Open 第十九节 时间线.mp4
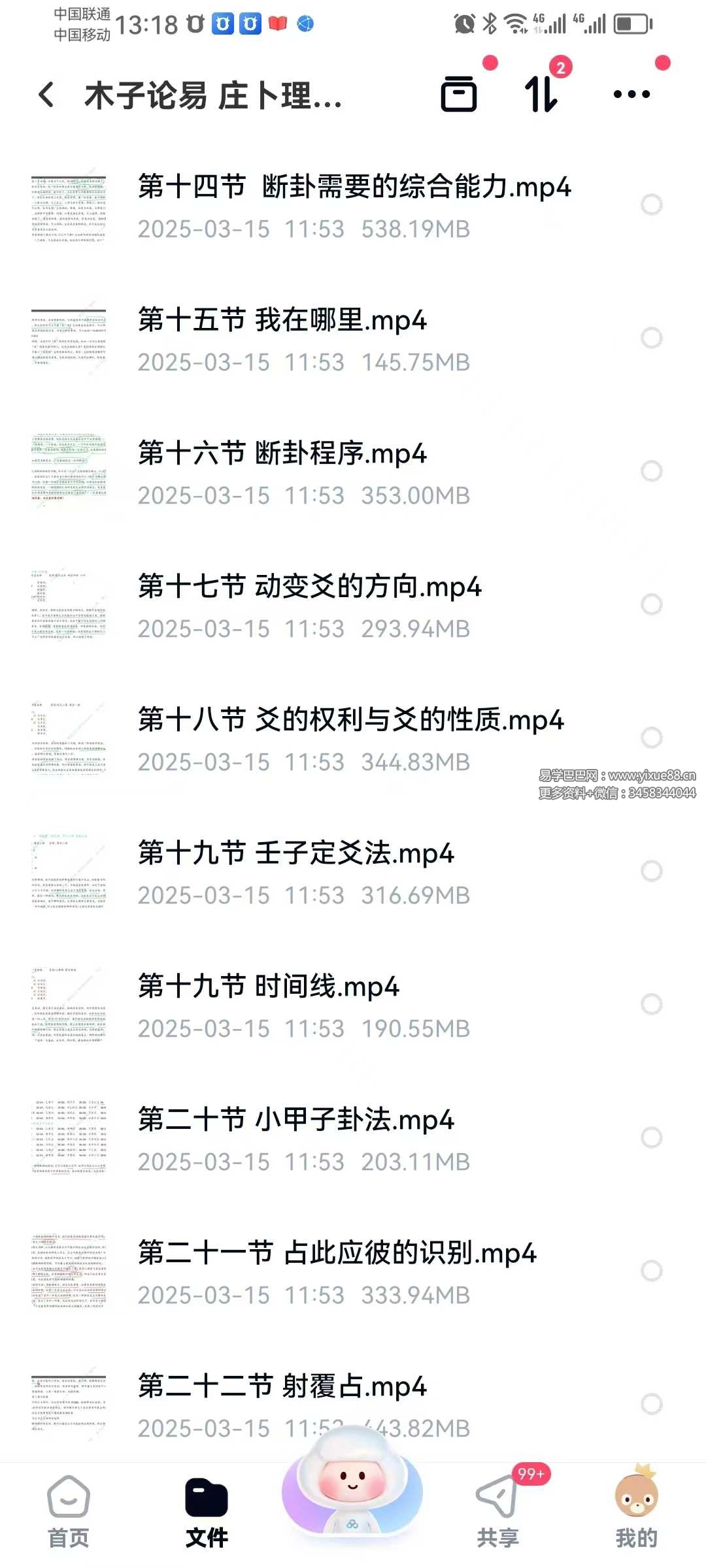The width and height of the screenshot is (706, 1568). [269, 987]
